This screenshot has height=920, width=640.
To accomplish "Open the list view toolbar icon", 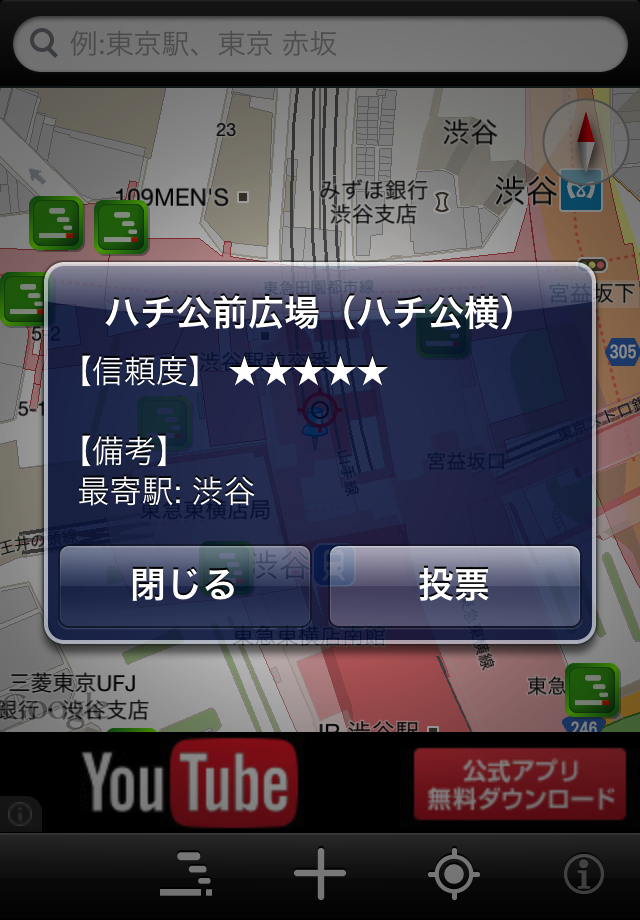I will click(186, 876).
